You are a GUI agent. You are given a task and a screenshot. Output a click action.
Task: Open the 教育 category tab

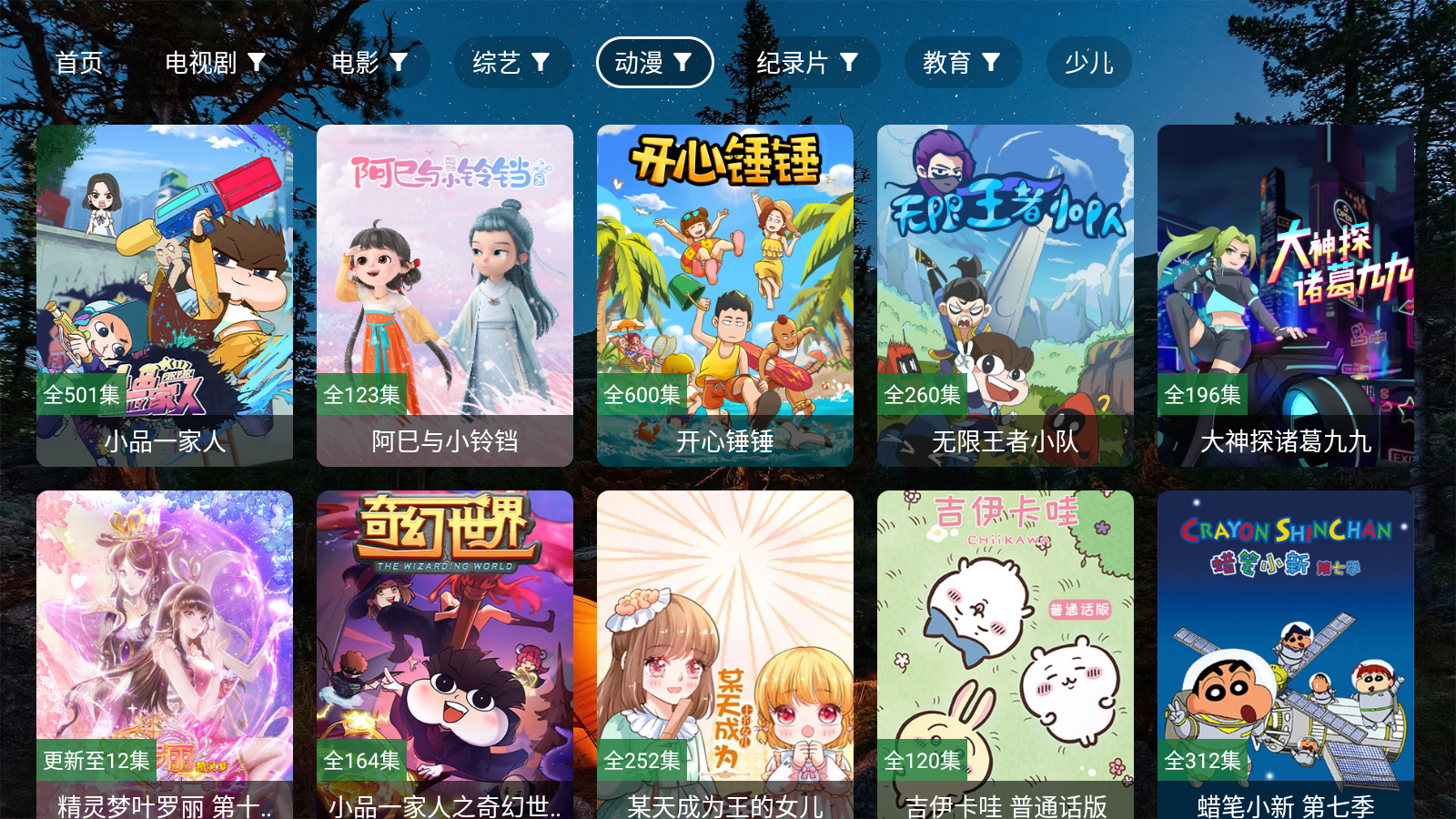(x=962, y=63)
